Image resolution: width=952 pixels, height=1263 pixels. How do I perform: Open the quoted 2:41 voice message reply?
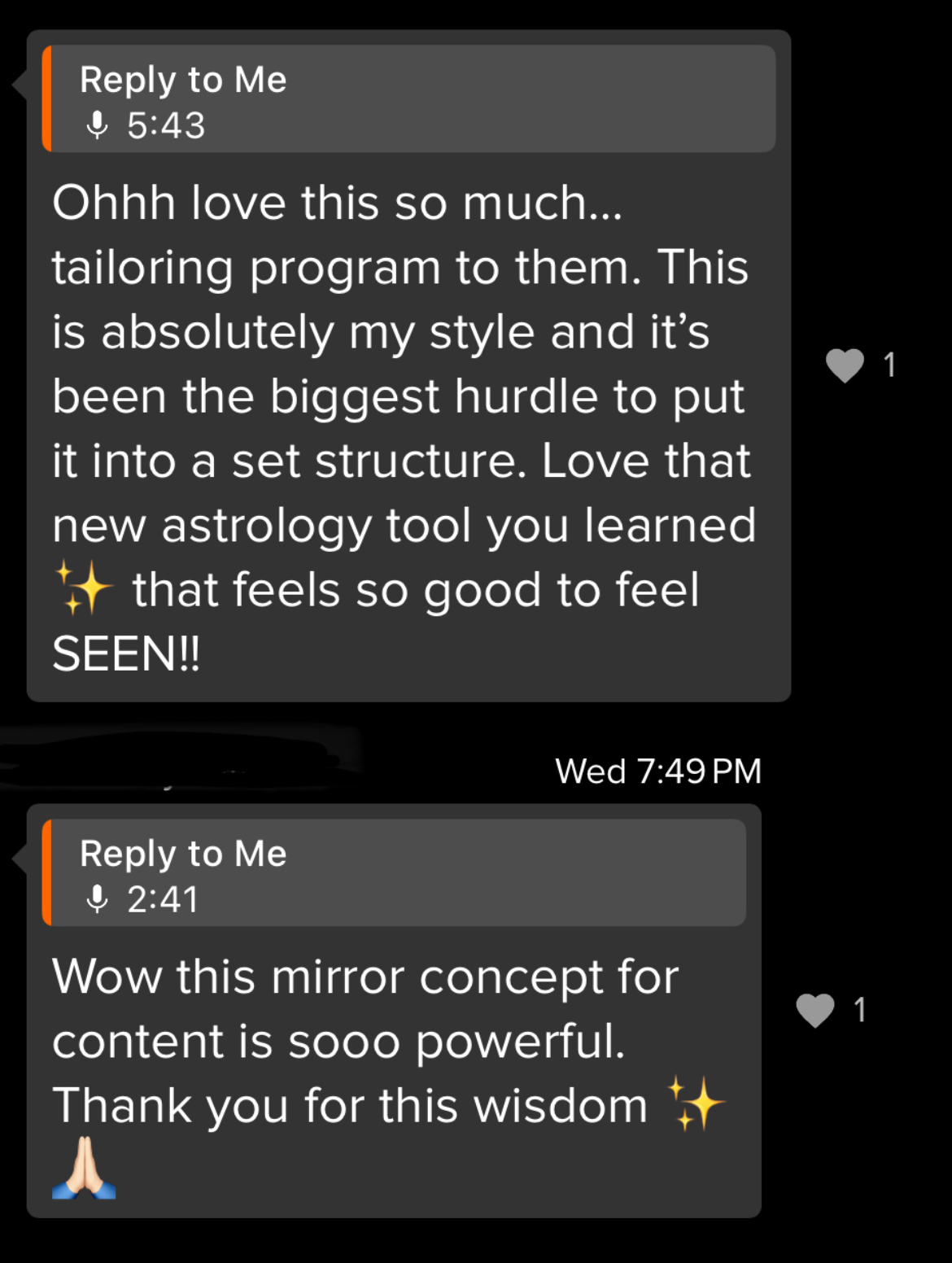point(394,873)
